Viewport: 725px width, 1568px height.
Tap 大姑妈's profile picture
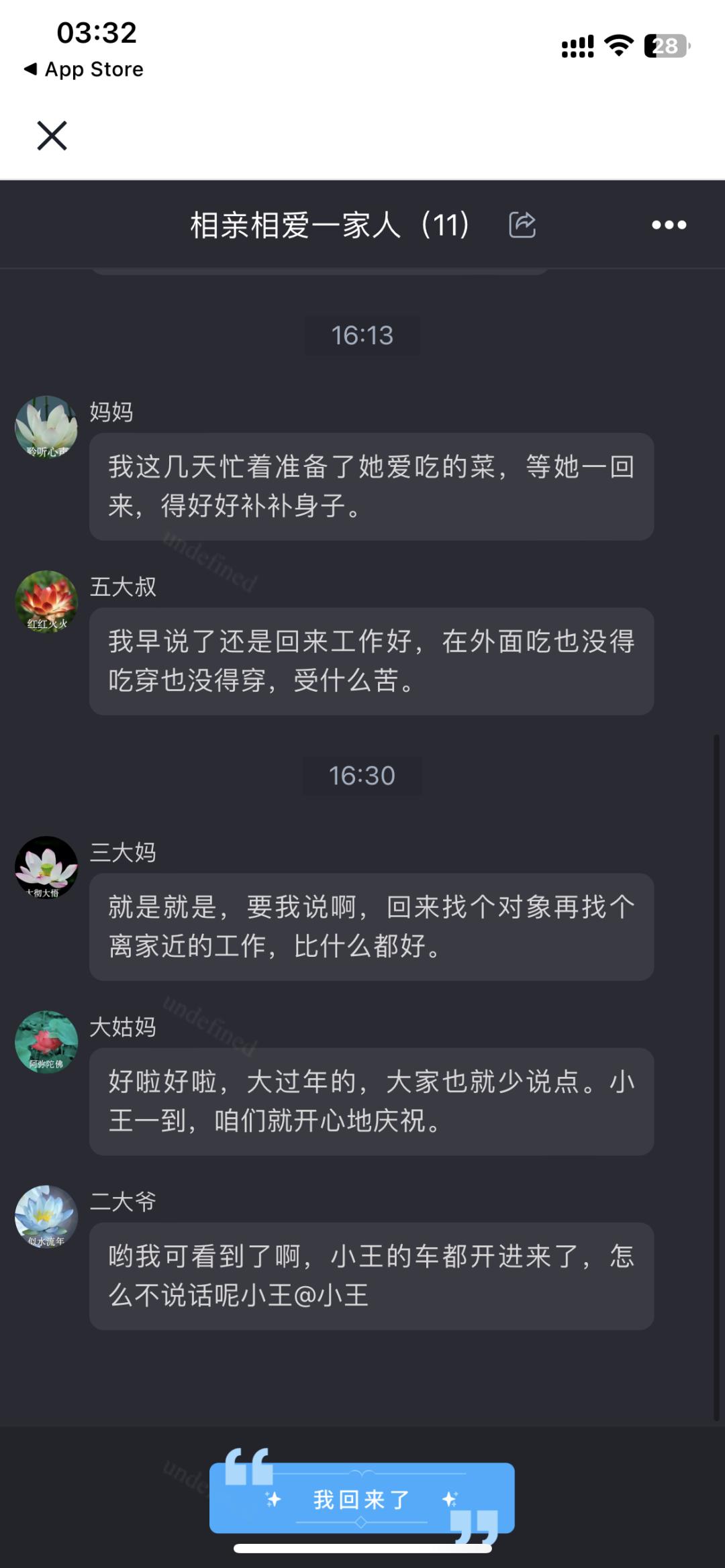[46, 1042]
